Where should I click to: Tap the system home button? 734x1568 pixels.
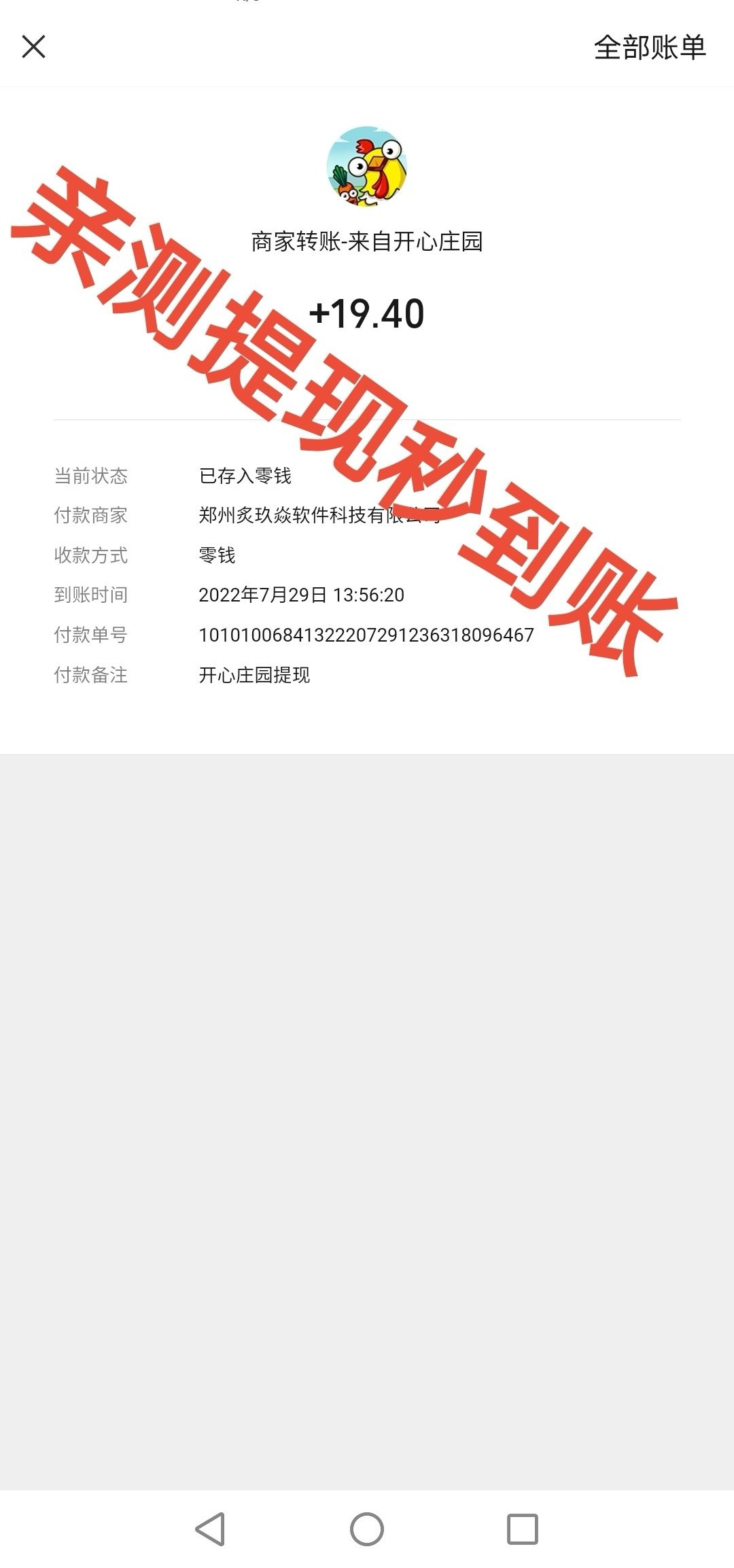tap(367, 1529)
